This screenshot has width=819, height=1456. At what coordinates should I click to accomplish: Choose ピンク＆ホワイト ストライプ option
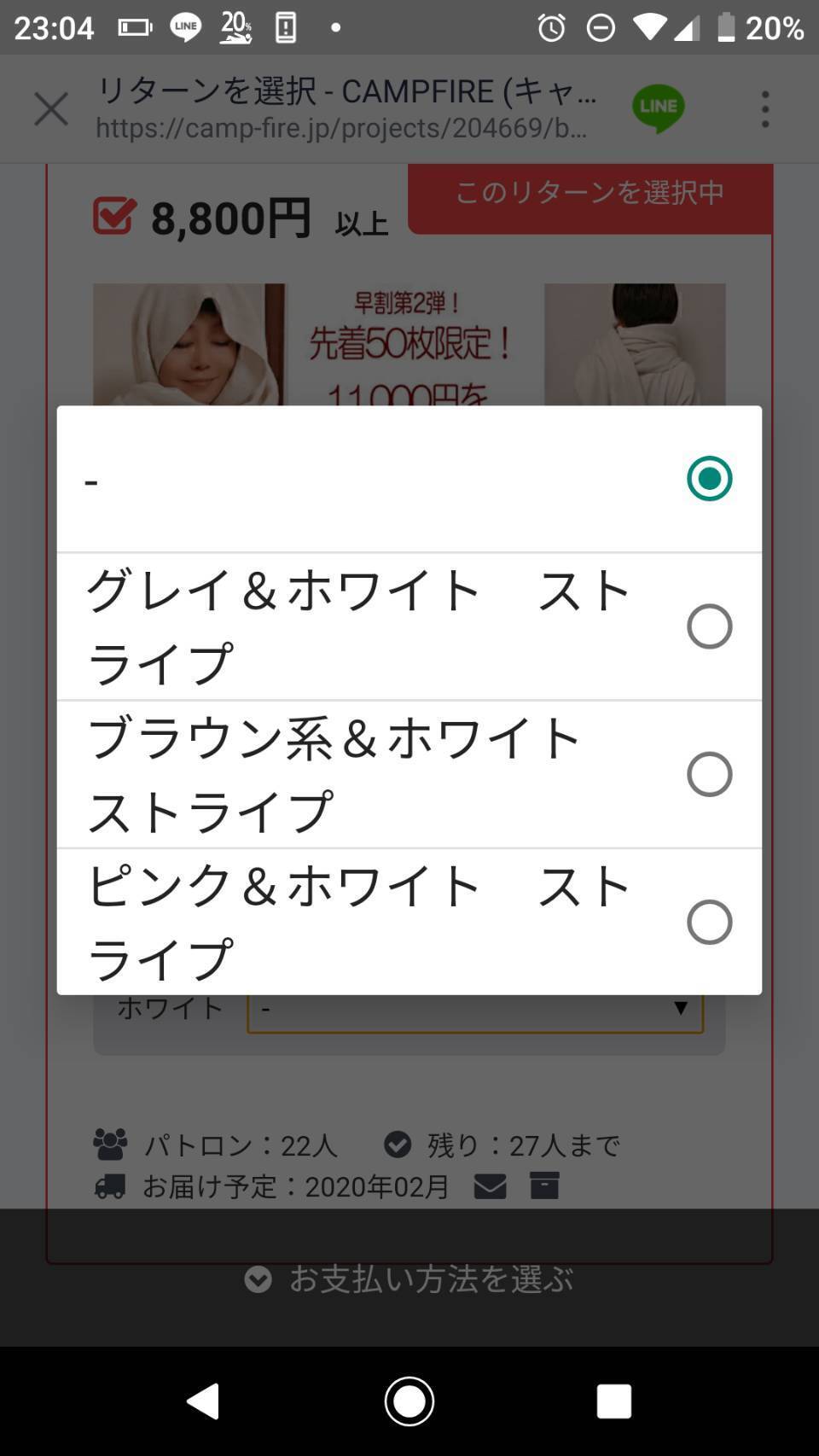coord(409,922)
